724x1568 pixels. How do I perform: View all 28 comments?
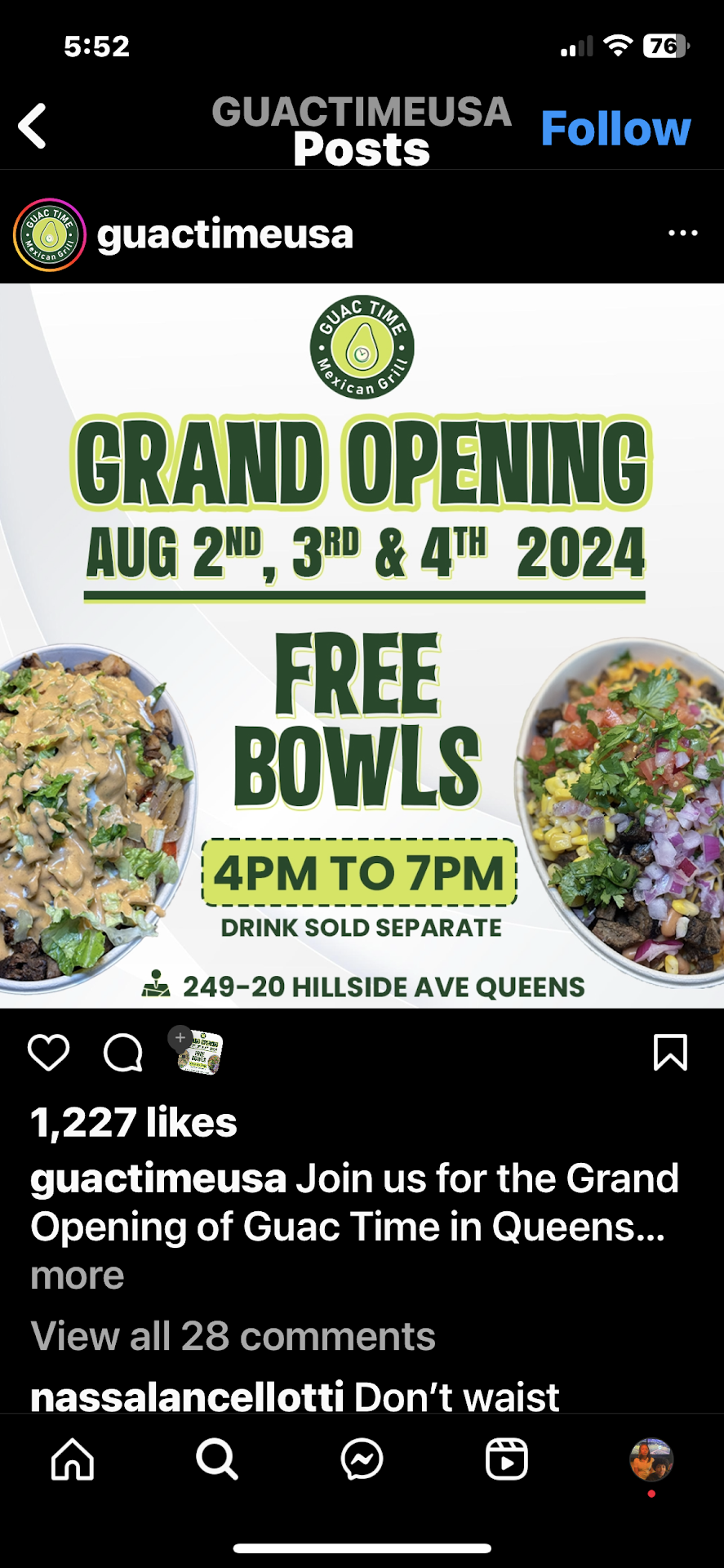click(x=233, y=1337)
